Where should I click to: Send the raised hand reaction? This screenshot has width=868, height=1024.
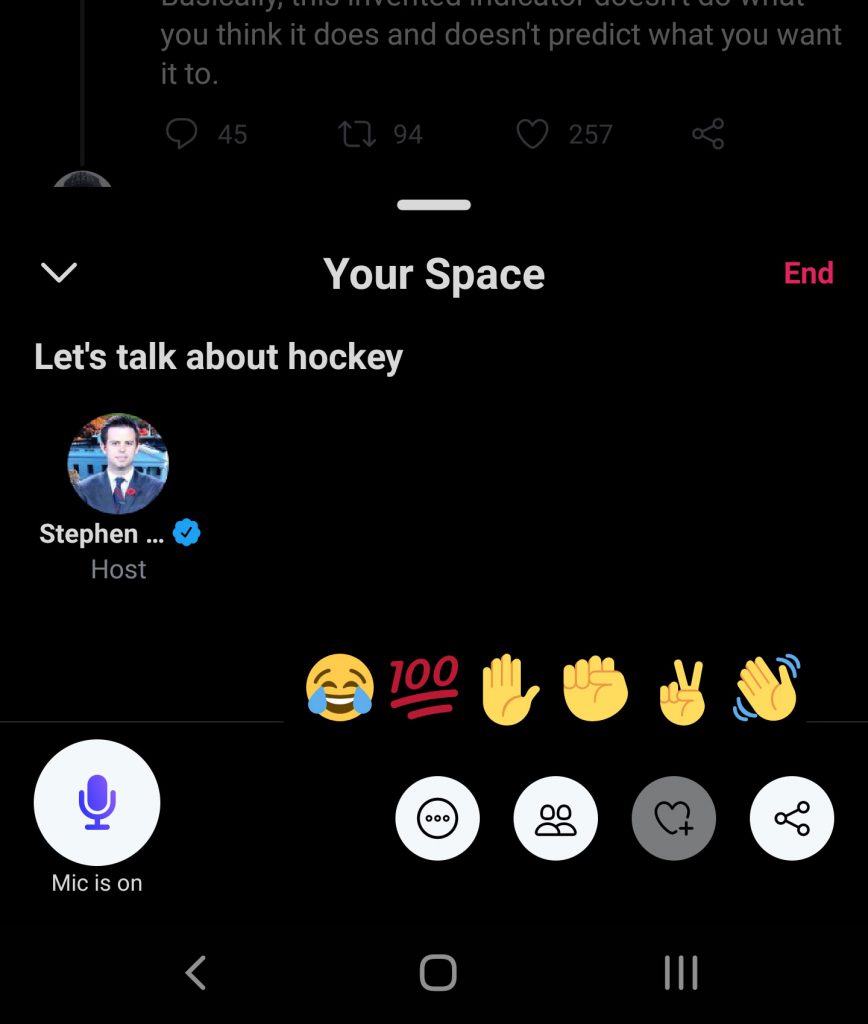click(x=509, y=688)
